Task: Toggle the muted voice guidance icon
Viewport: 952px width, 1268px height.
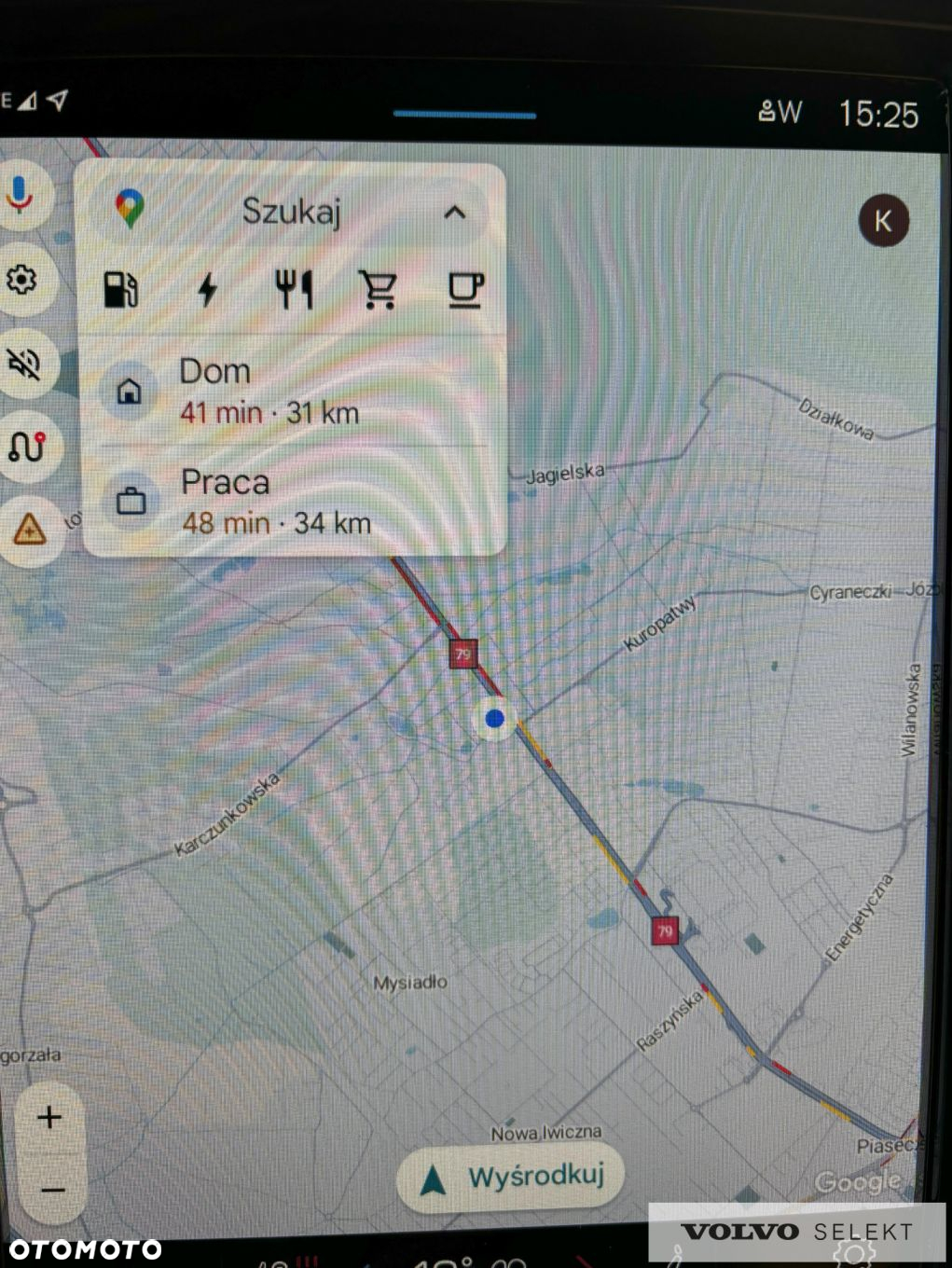Action: click(x=24, y=363)
